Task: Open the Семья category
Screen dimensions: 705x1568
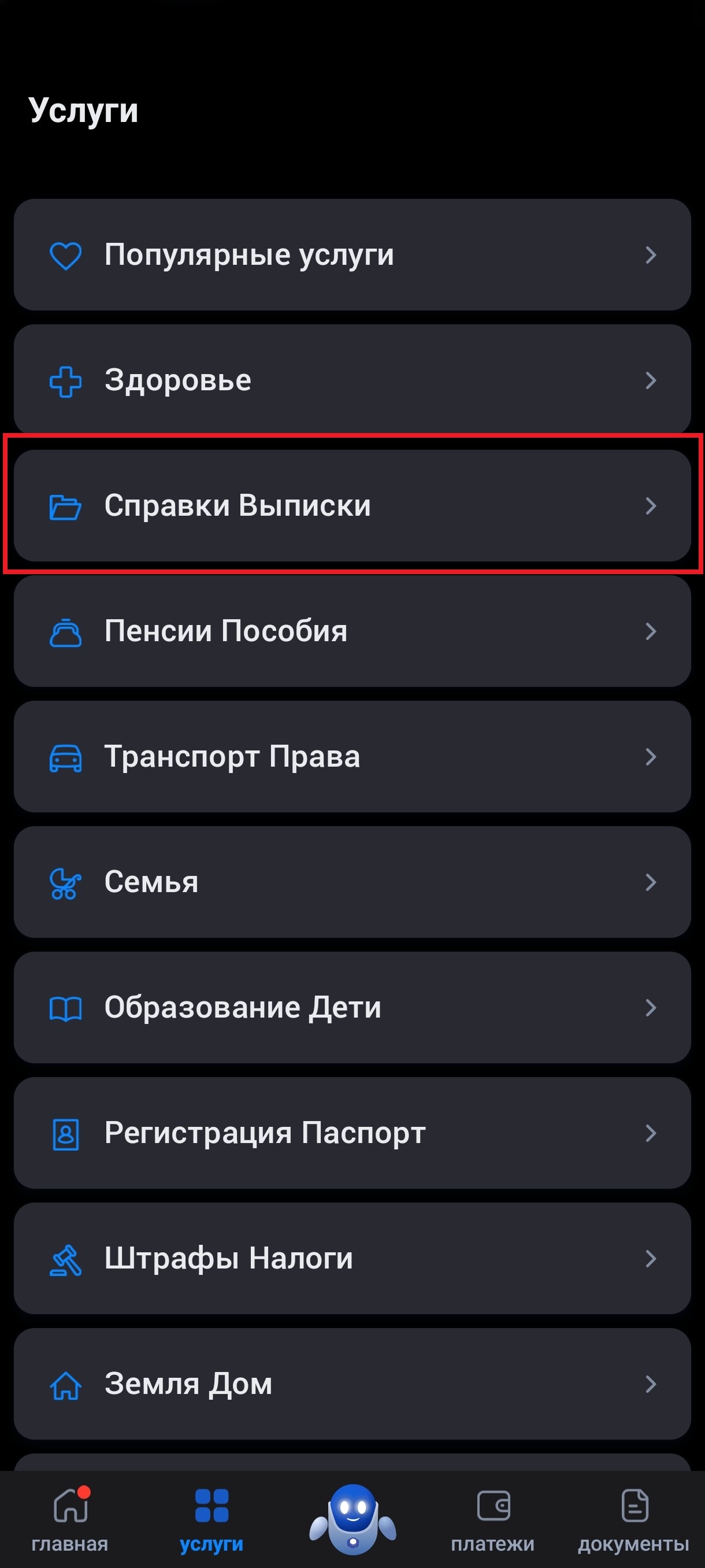Action: [352, 881]
